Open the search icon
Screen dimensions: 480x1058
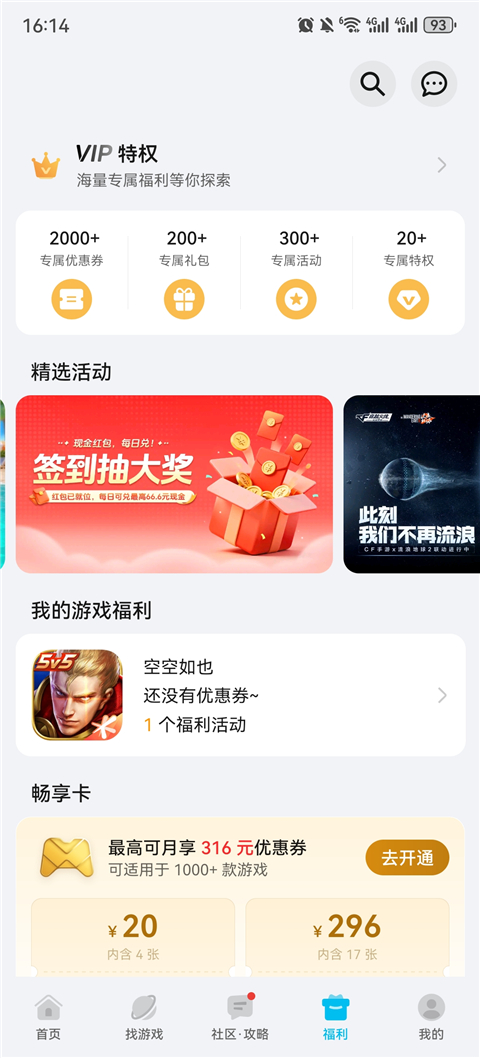(x=372, y=84)
